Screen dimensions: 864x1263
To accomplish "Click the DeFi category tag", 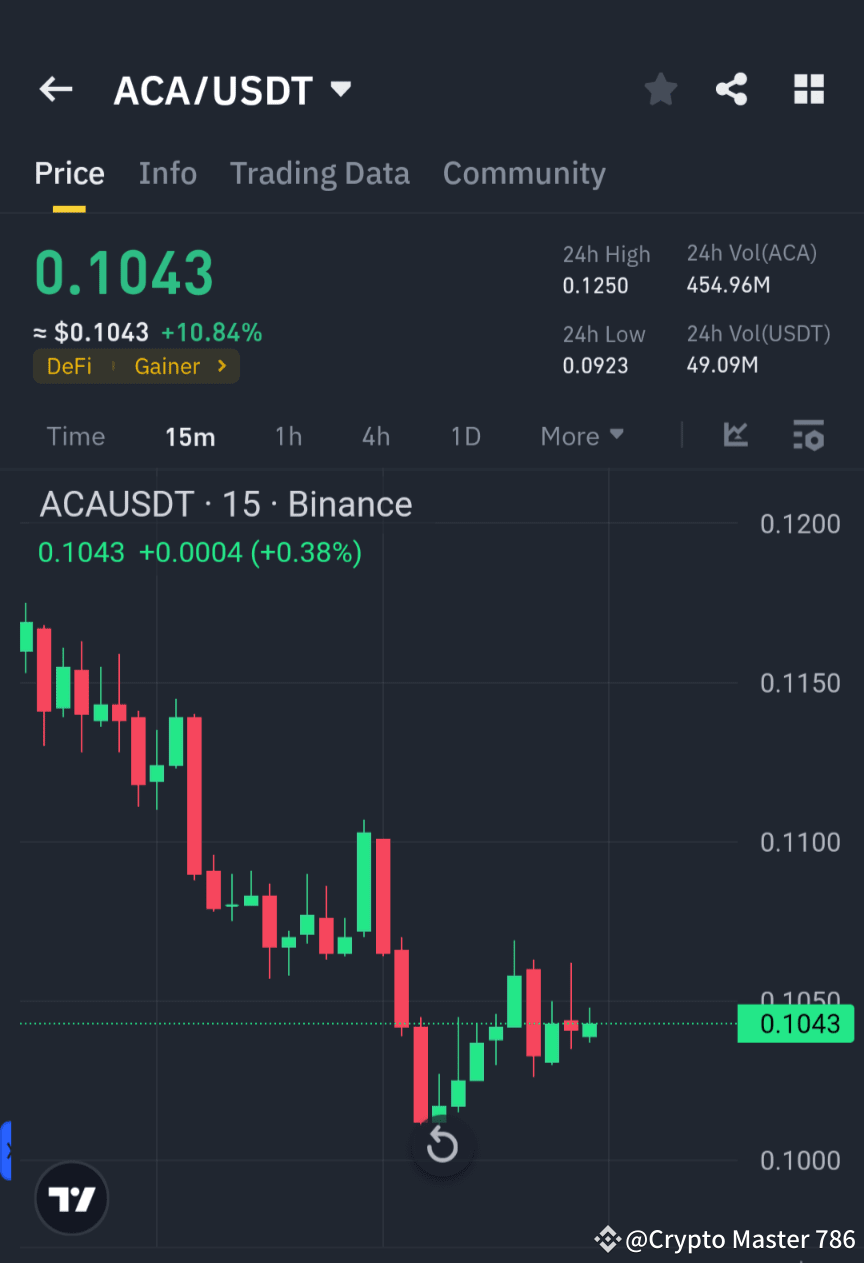I will [x=68, y=366].
